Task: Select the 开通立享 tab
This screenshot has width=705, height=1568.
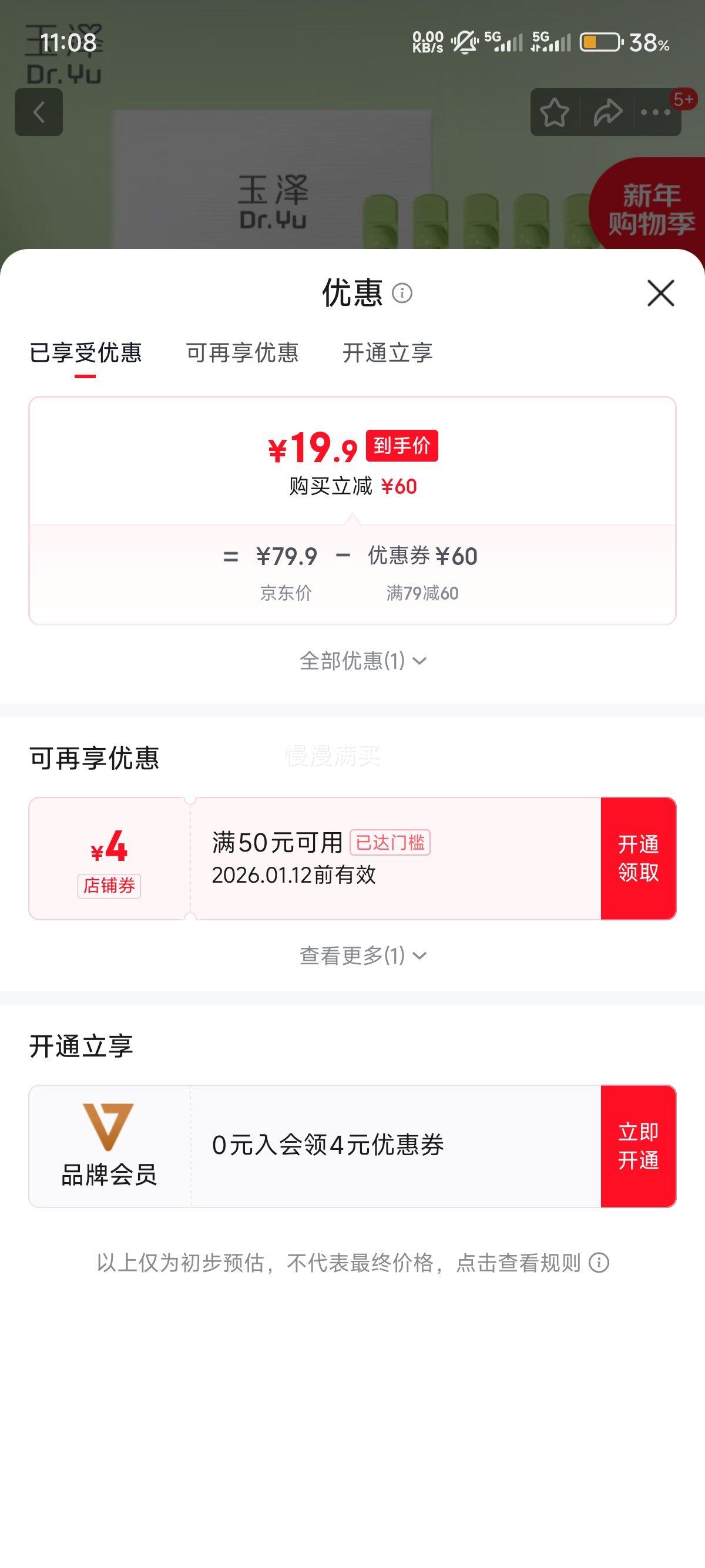Action: pos(387,353)
